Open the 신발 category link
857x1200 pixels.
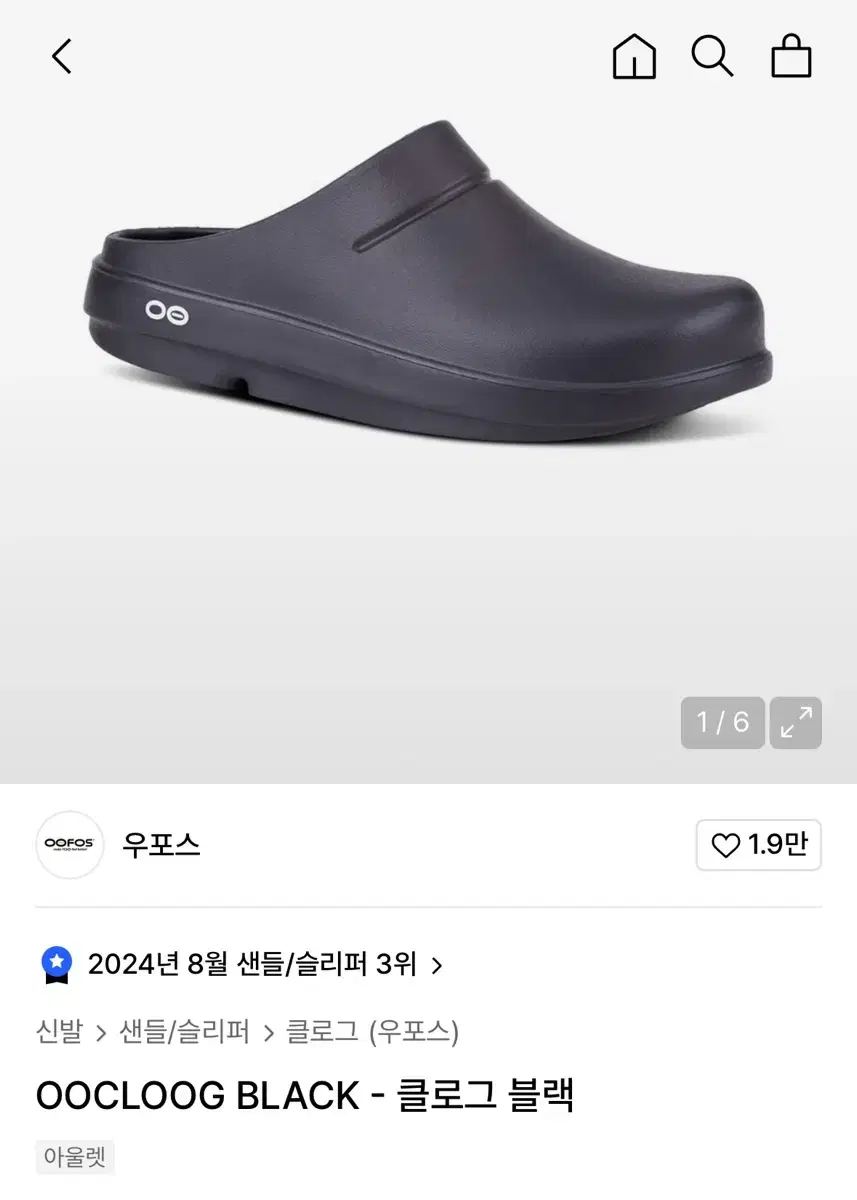point(60,1034)
